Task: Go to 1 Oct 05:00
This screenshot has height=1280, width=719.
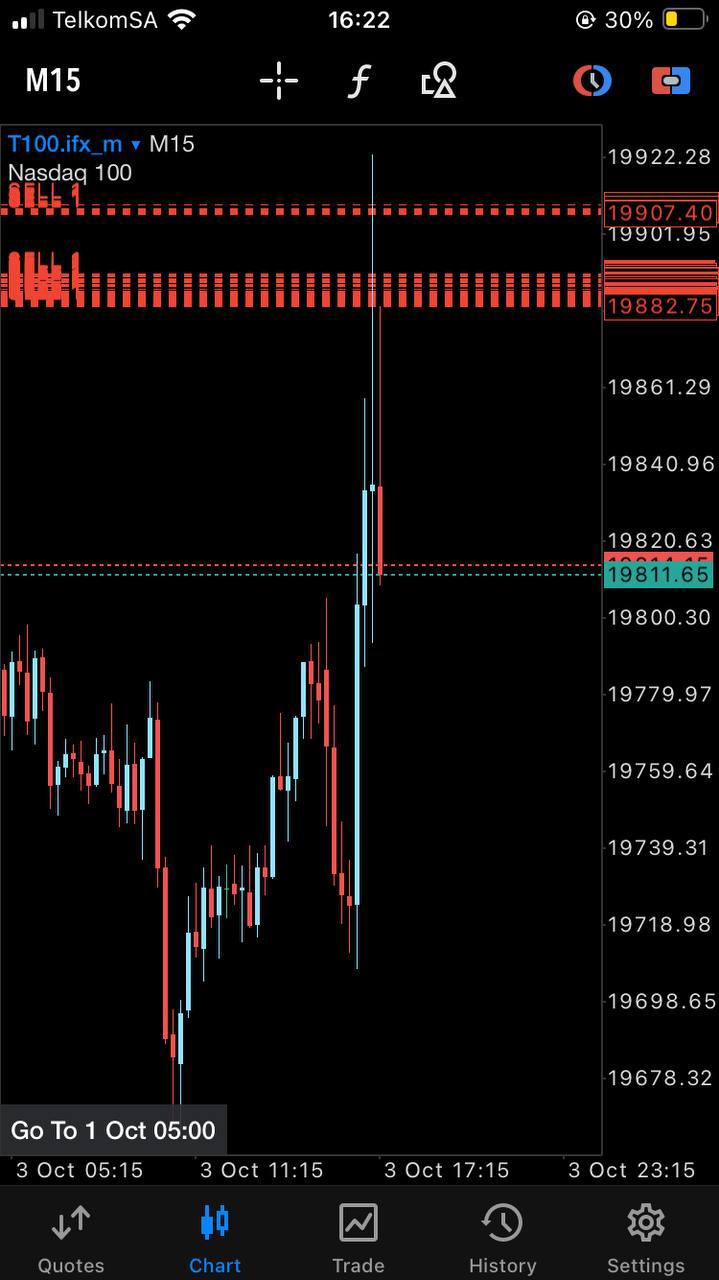Action: pyautogui.click(x=113, y=1130)
